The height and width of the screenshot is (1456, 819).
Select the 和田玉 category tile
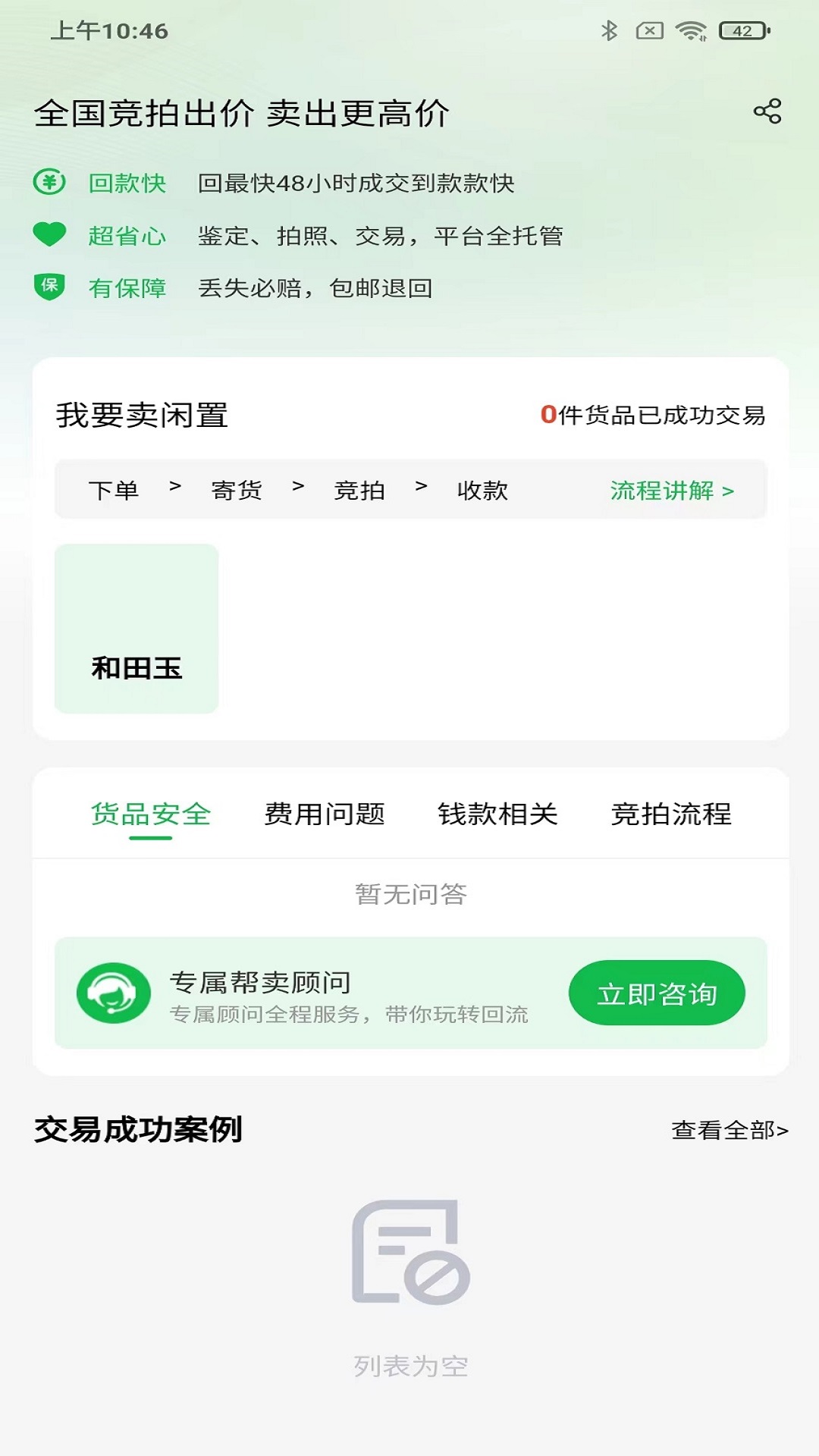(136, 629)
